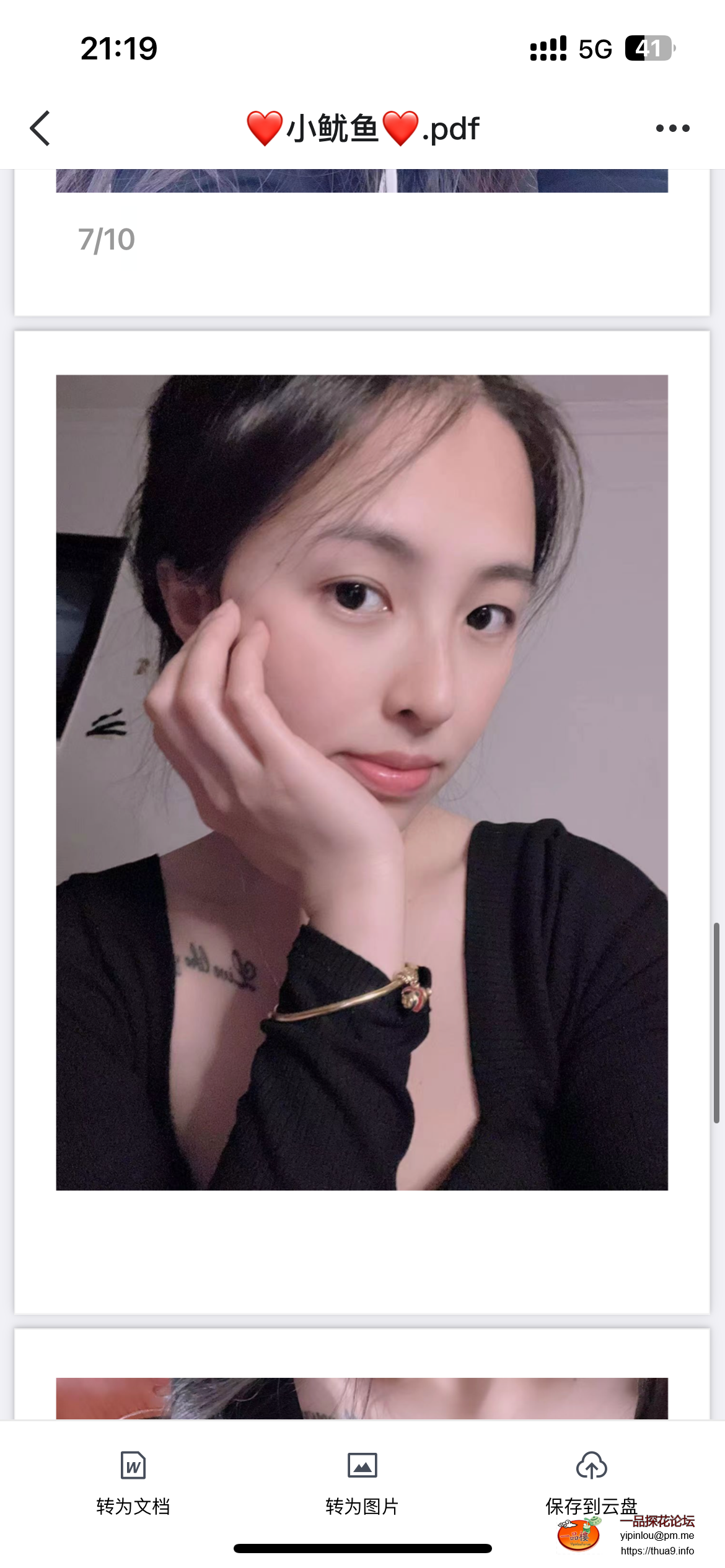
Task: Save the file with 保存到云盘
Action: pos(591,1483)
